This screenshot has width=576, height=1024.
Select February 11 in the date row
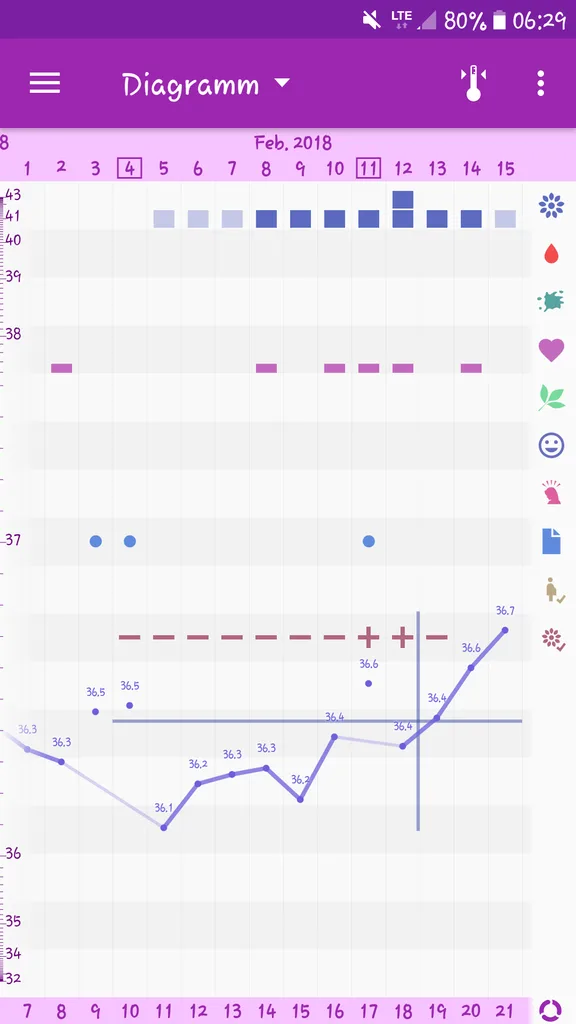point(368,168)
